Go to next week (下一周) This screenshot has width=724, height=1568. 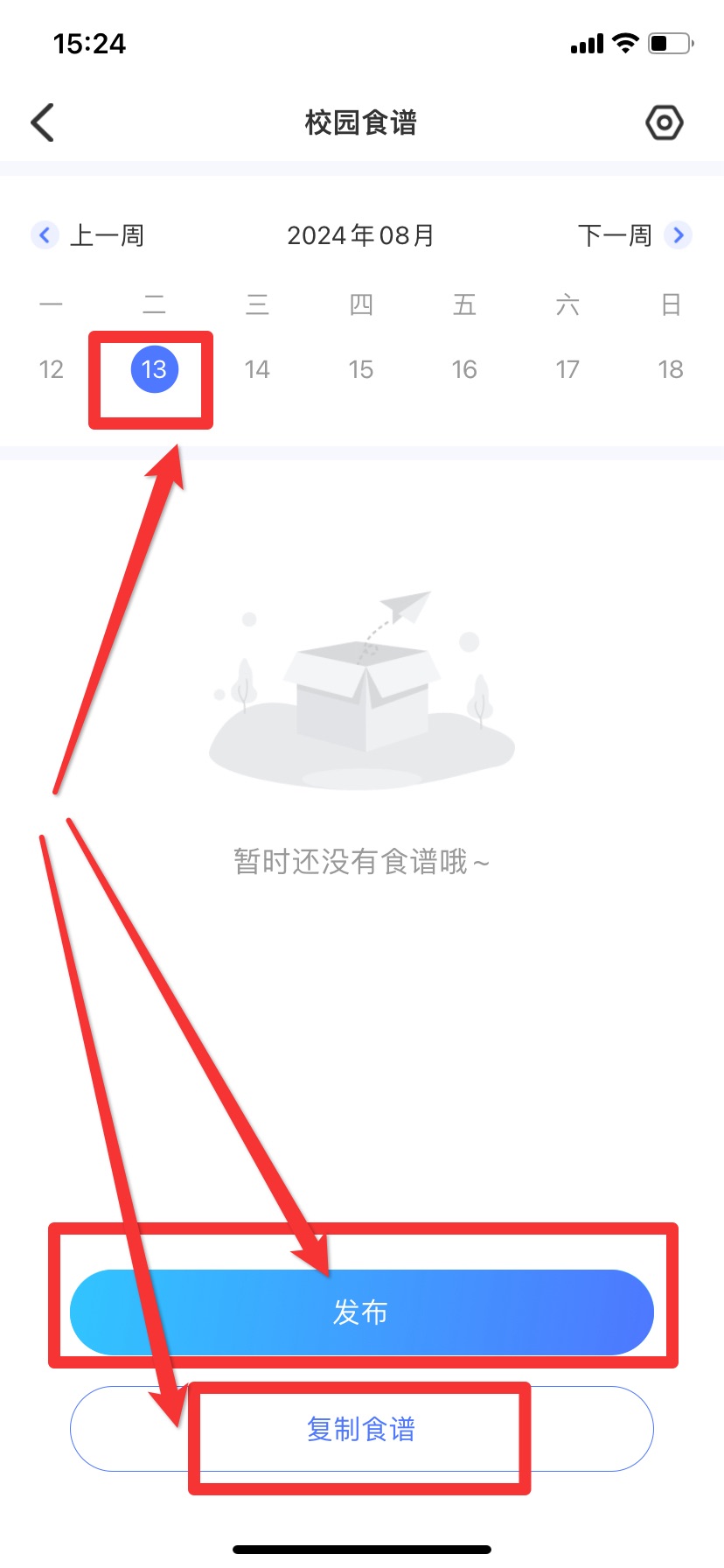tap(633, 235)
